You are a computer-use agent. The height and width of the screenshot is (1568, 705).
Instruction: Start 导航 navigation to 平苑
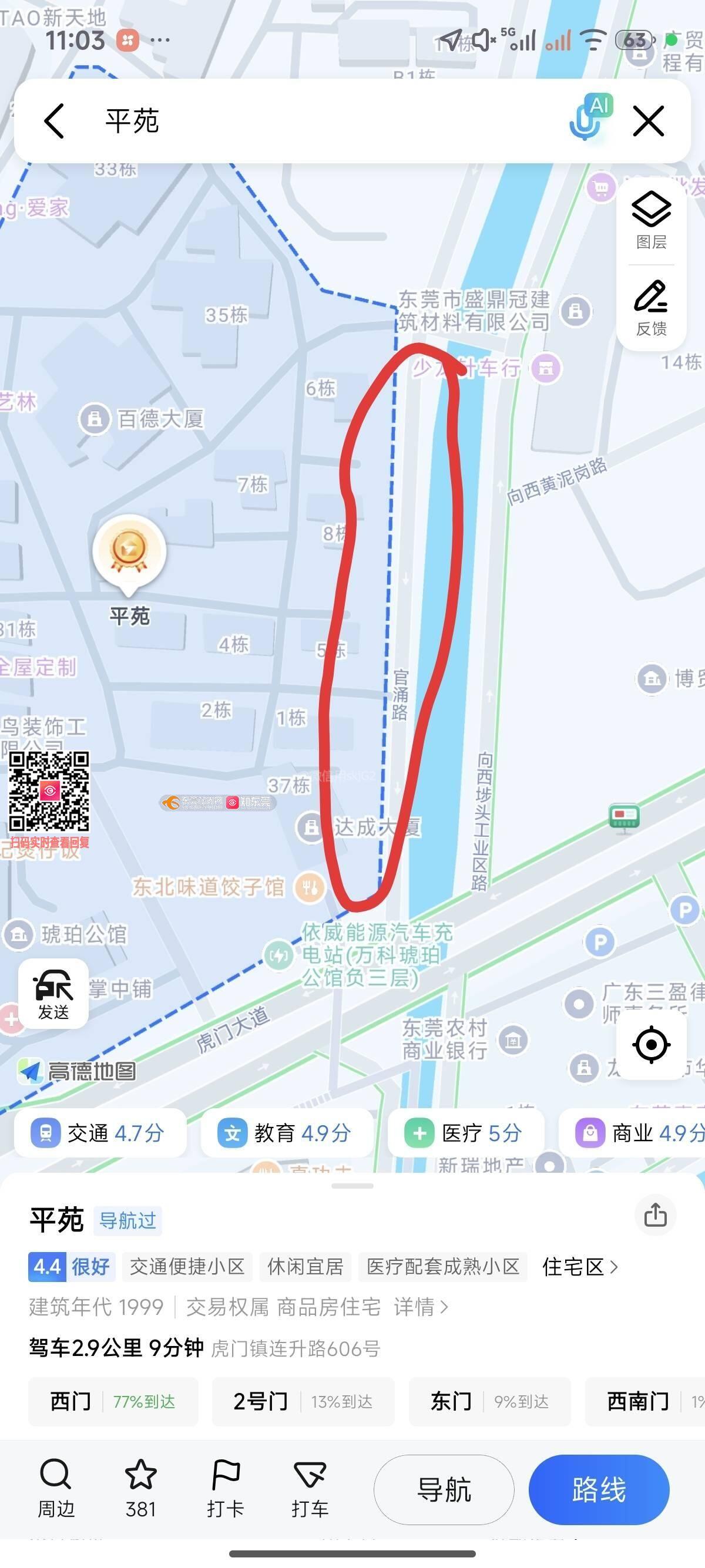pyautogui.click(x=444, y=1489)
